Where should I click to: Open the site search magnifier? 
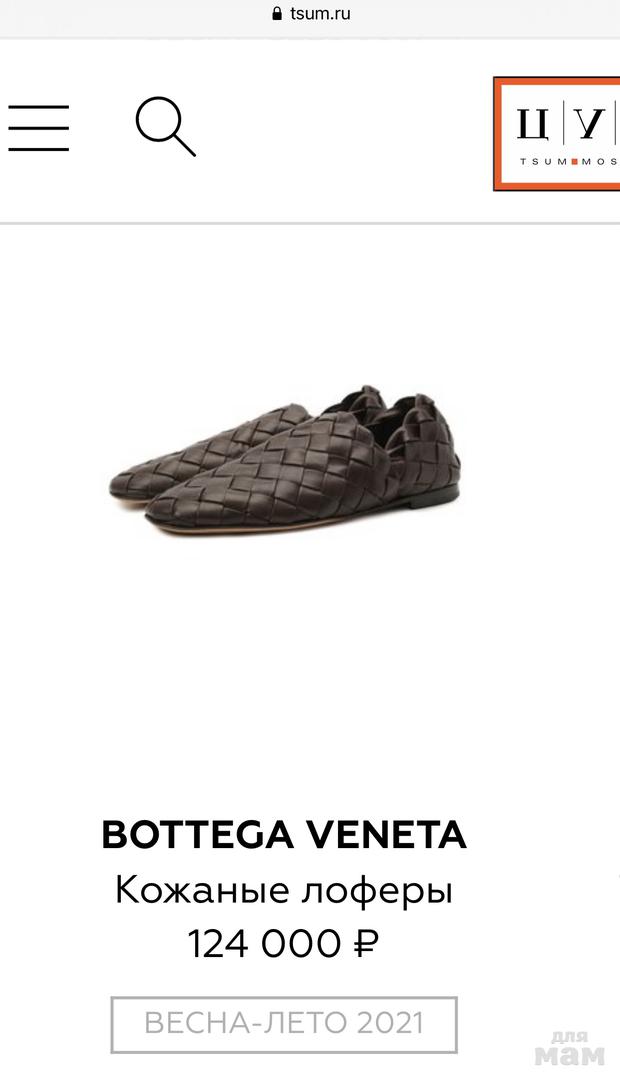pos(165,128)
